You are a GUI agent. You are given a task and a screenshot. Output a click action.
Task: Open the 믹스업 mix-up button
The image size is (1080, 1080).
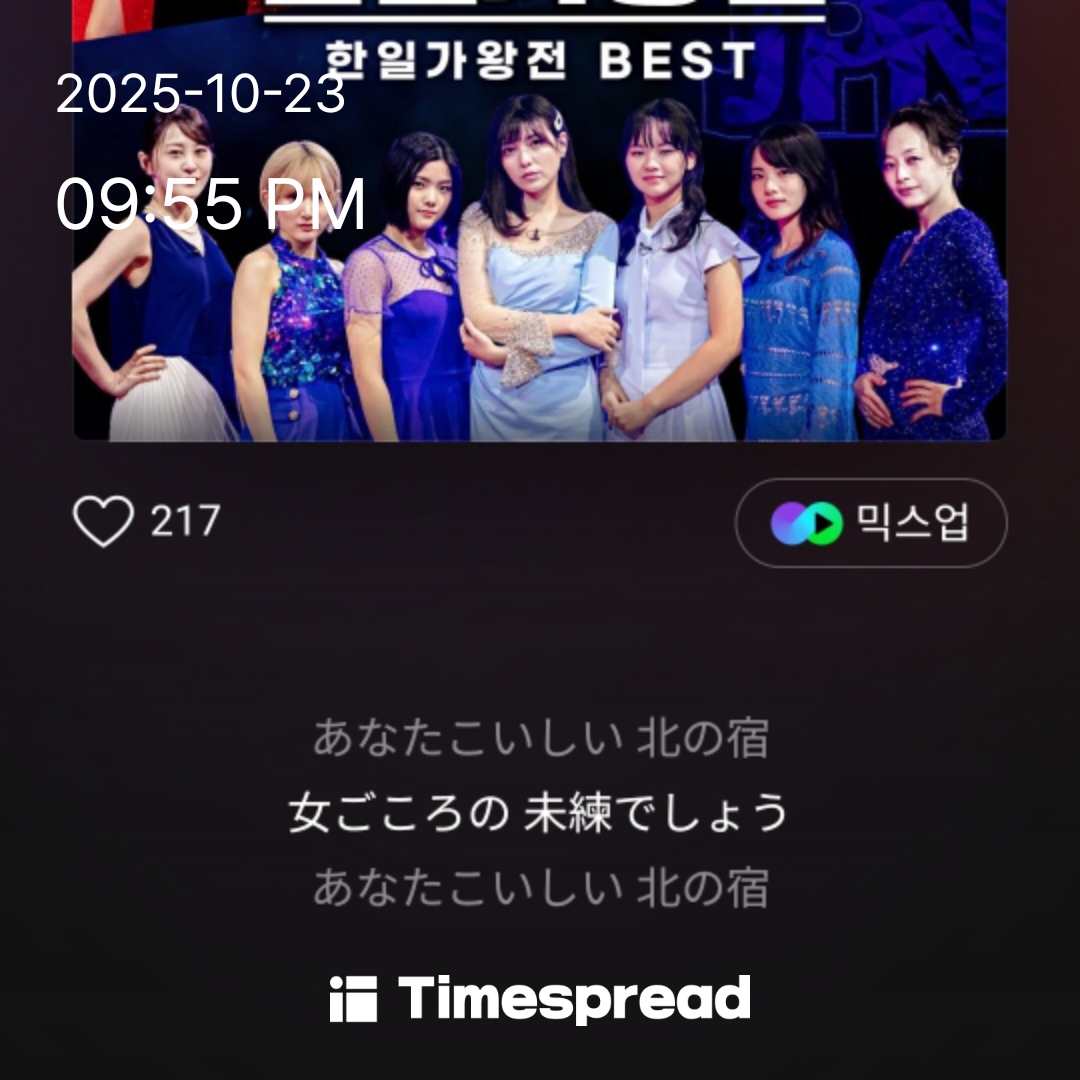[870, 523]
